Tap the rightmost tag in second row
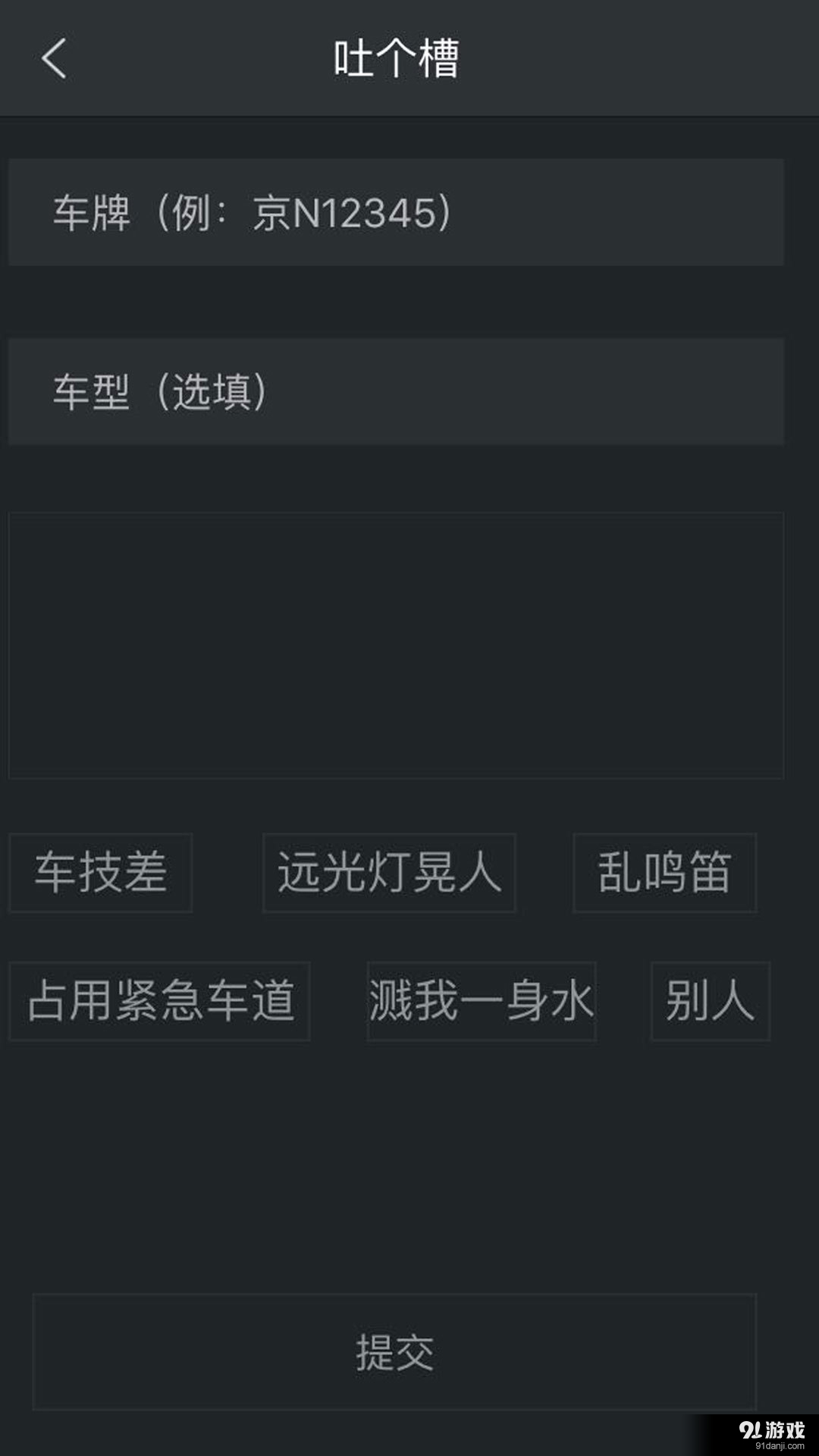This screenshot has width=819, height=1456. pyautogui.click(x=710, y=1001)
